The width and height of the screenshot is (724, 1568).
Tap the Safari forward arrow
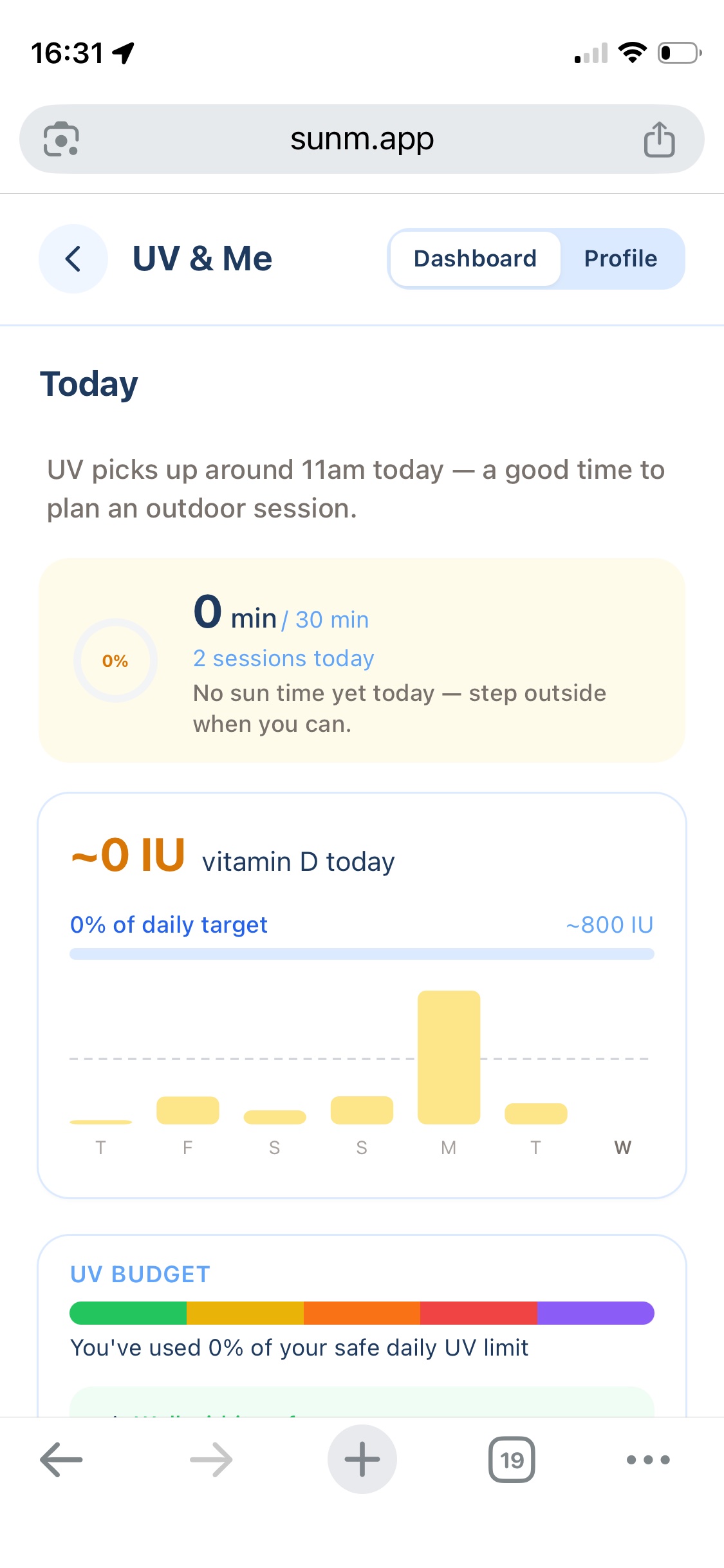(x=211, y=1460)
